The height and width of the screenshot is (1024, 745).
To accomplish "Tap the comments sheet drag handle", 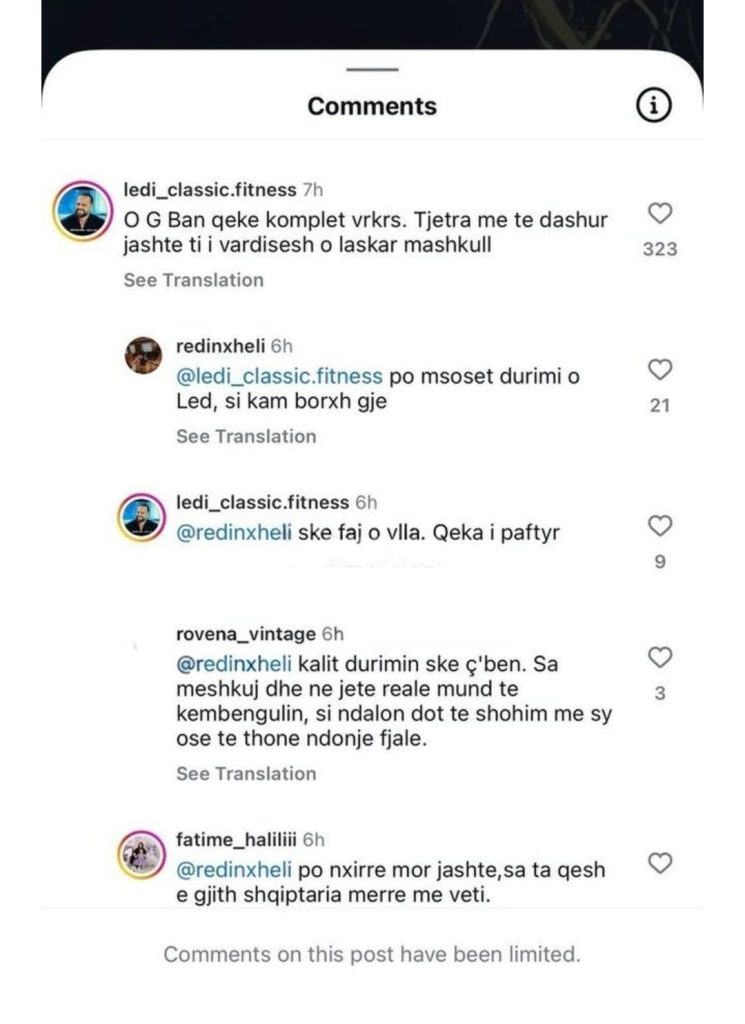I will pyautogui.click(x=373, y=69).
